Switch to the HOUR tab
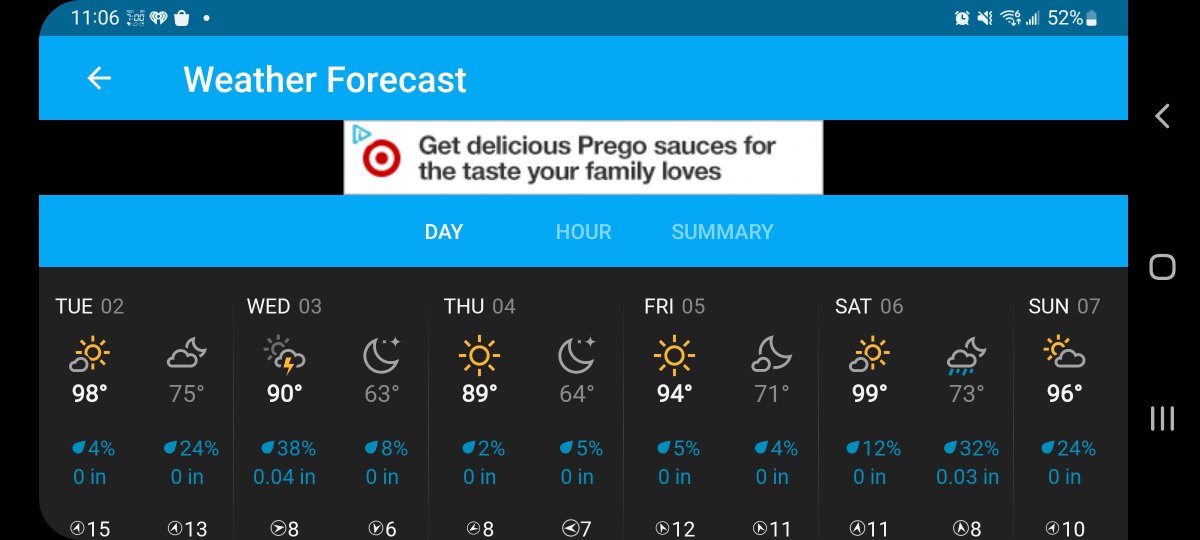The image size is (1200, 540). [583, 232]
